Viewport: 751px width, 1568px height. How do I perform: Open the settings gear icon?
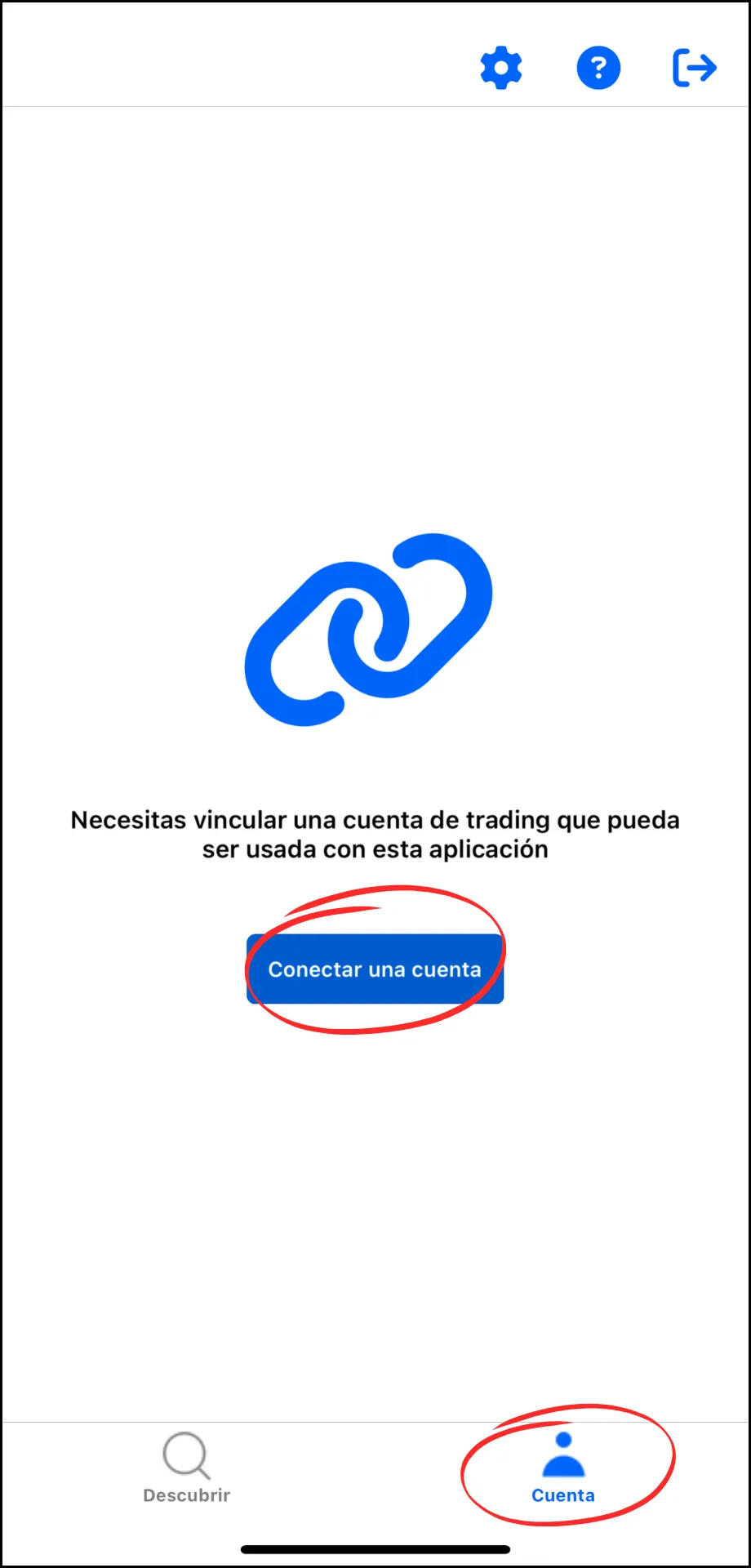(x=501, y=68)
